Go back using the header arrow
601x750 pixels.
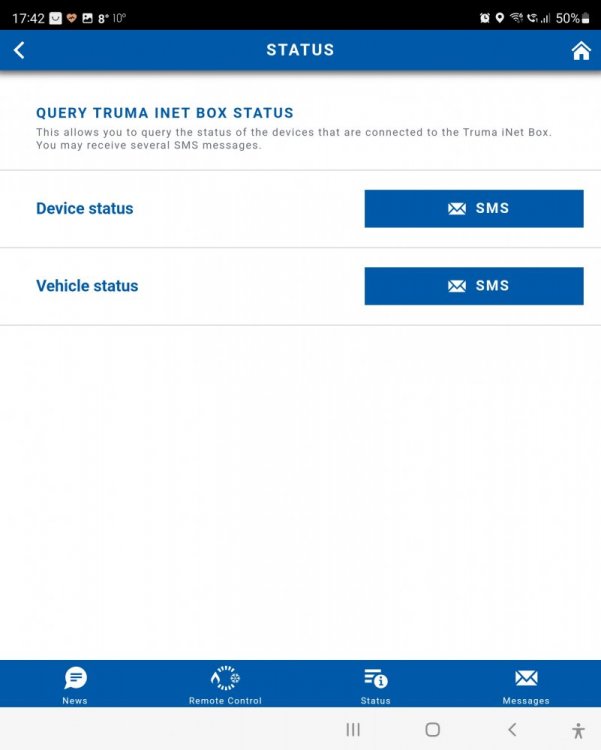click(x=19, y=50)
